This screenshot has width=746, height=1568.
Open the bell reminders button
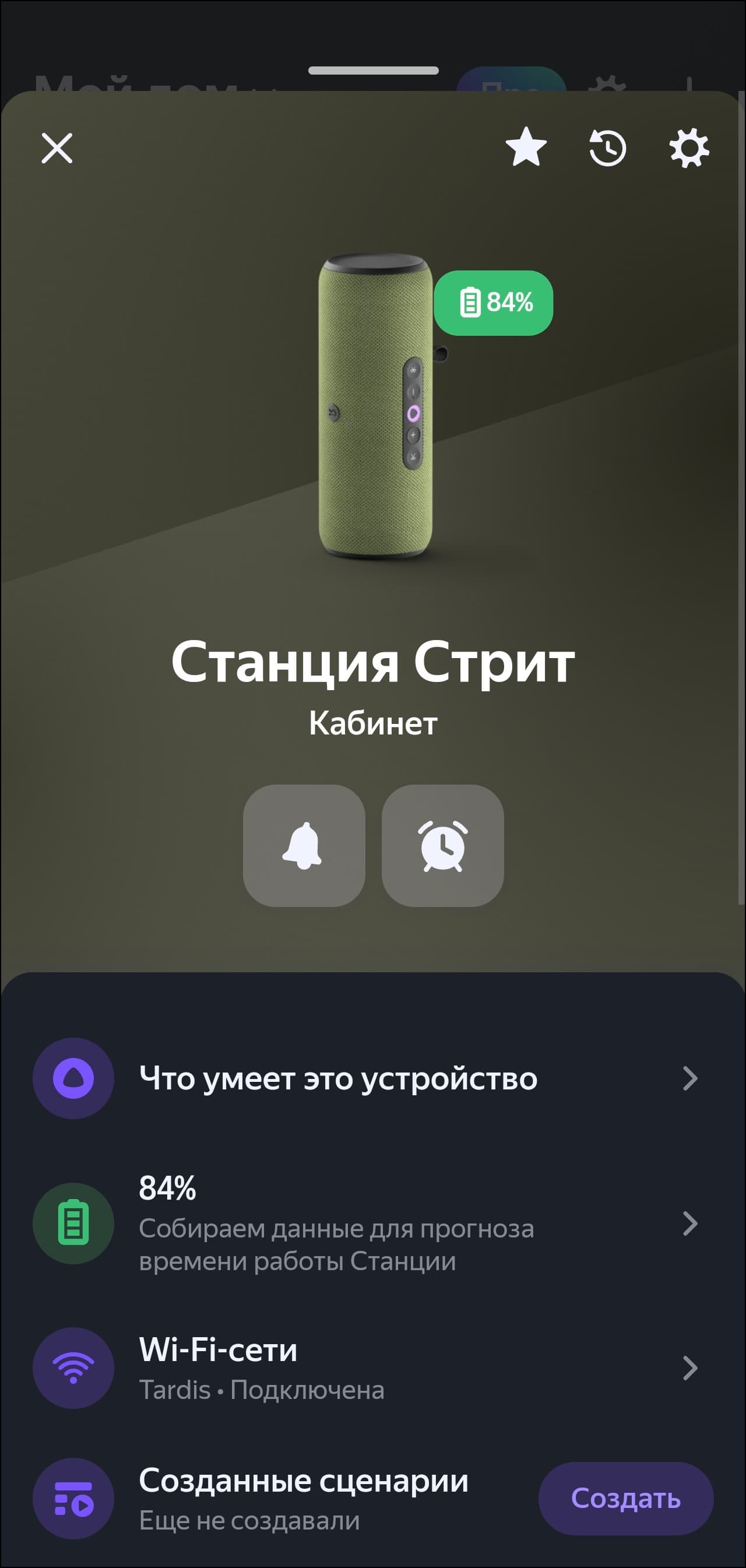(304, 845)
